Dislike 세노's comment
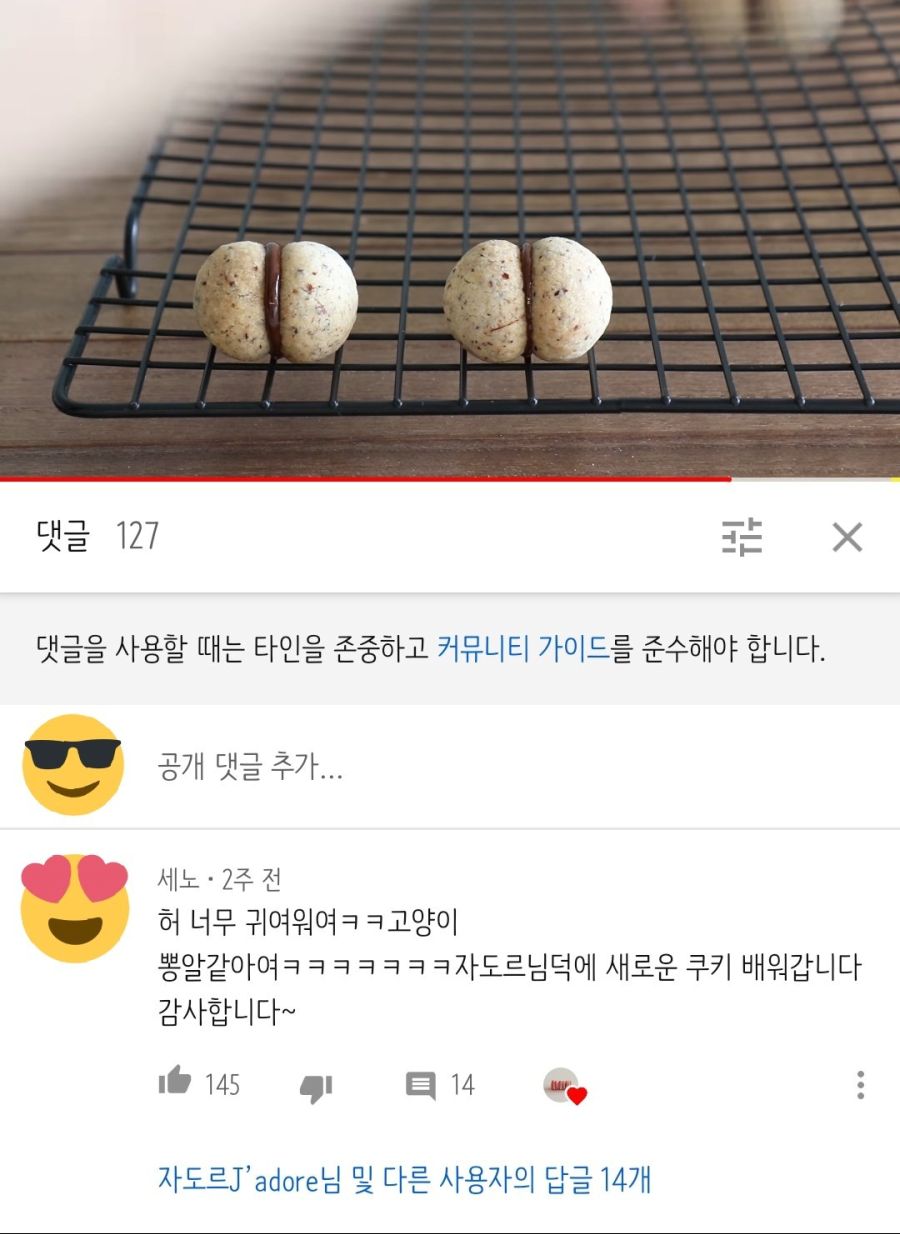The image size is (900, 1234). 316,1087
